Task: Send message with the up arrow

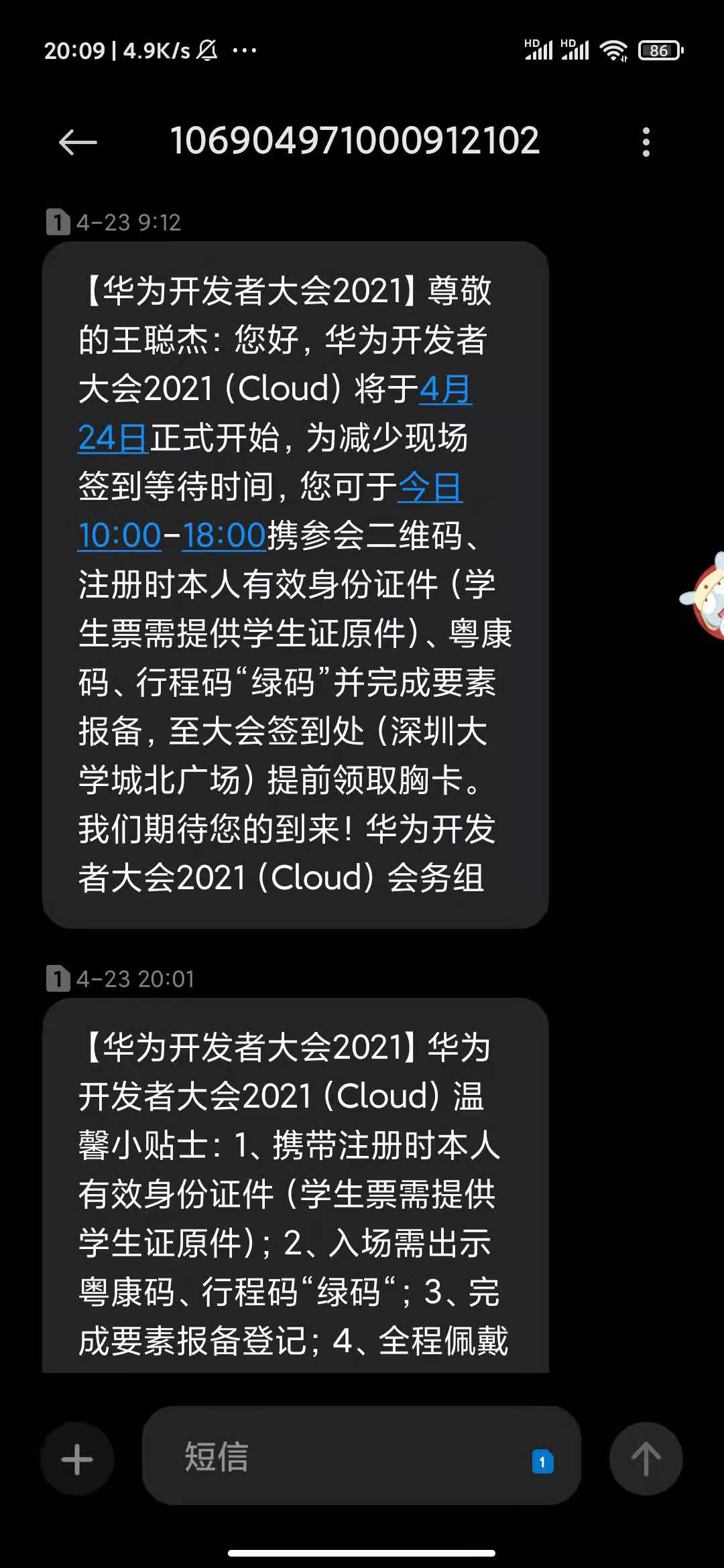Action: pyautogui.click(x=646, y=1459)
